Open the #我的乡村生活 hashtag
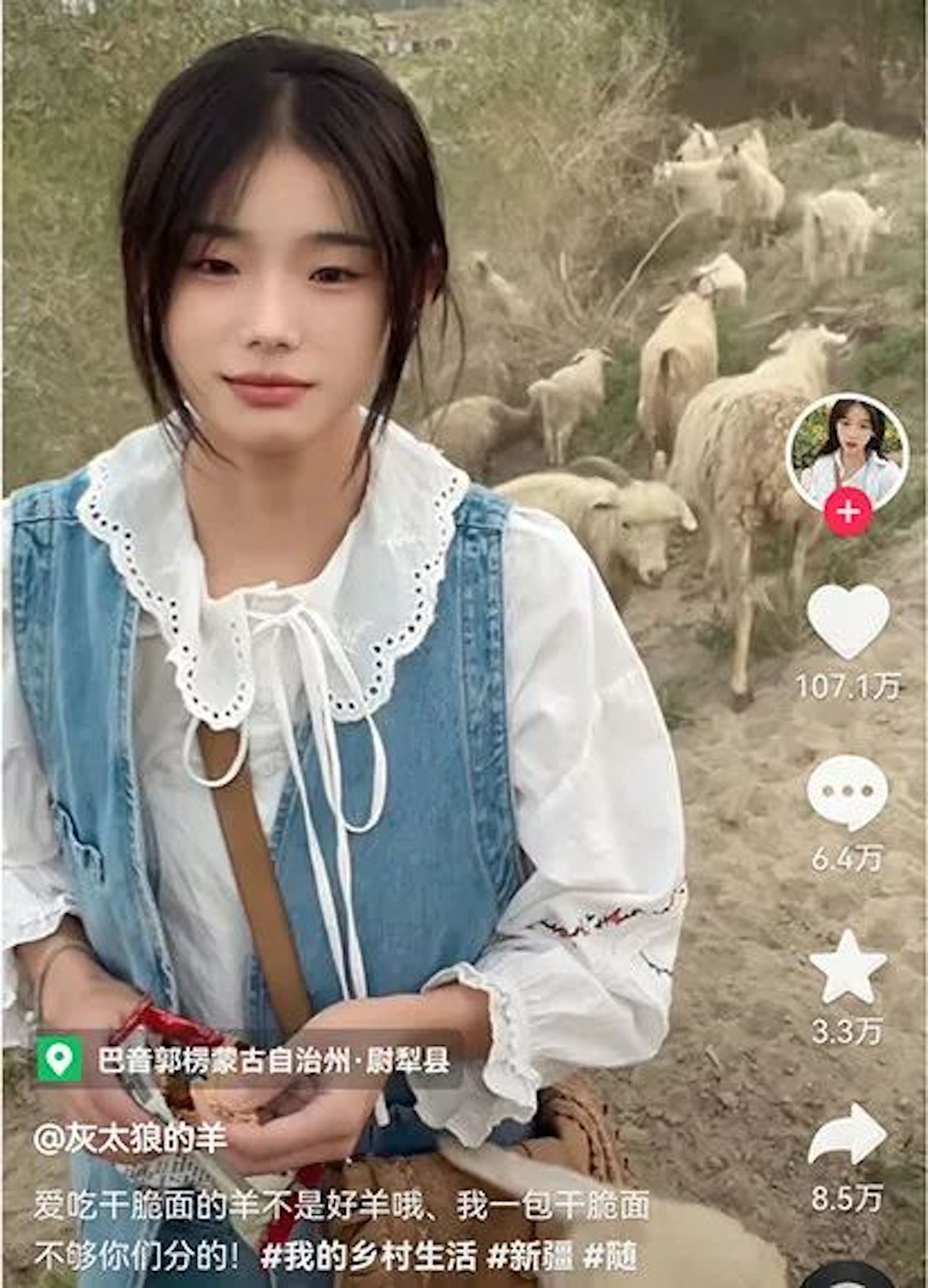The height and width of the screenshot is (1288, 928). click(x=368, y=1258)
